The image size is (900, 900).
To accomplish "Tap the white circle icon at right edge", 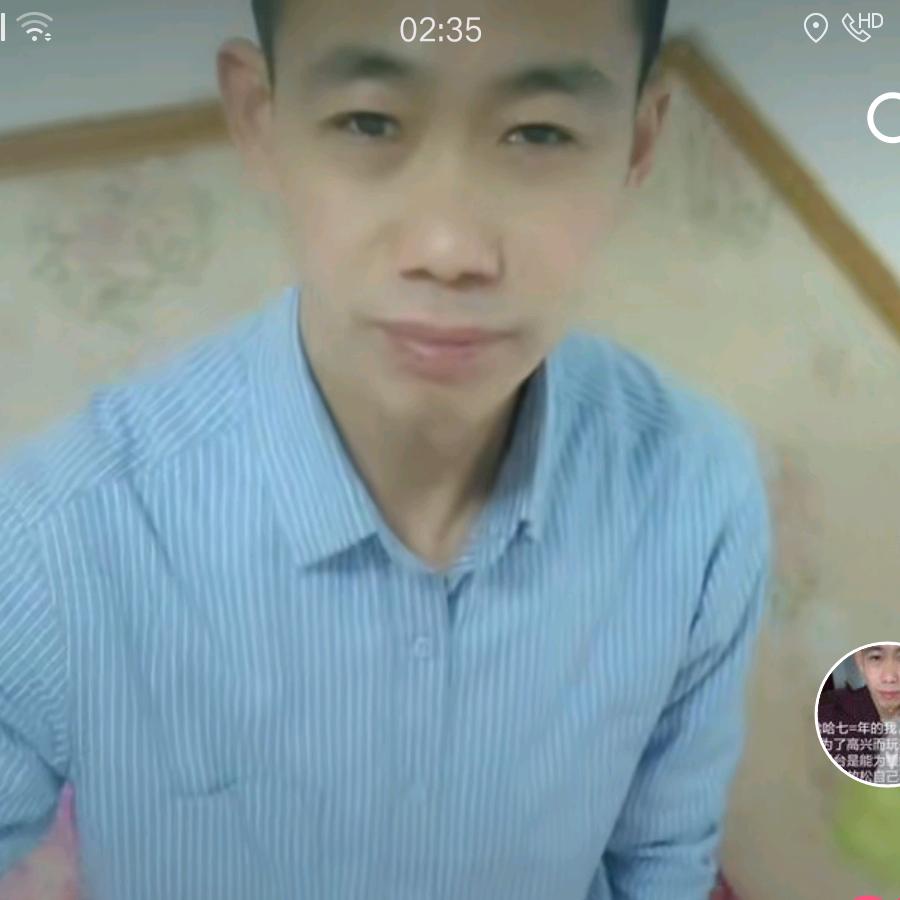I will (x=885, y=118).
